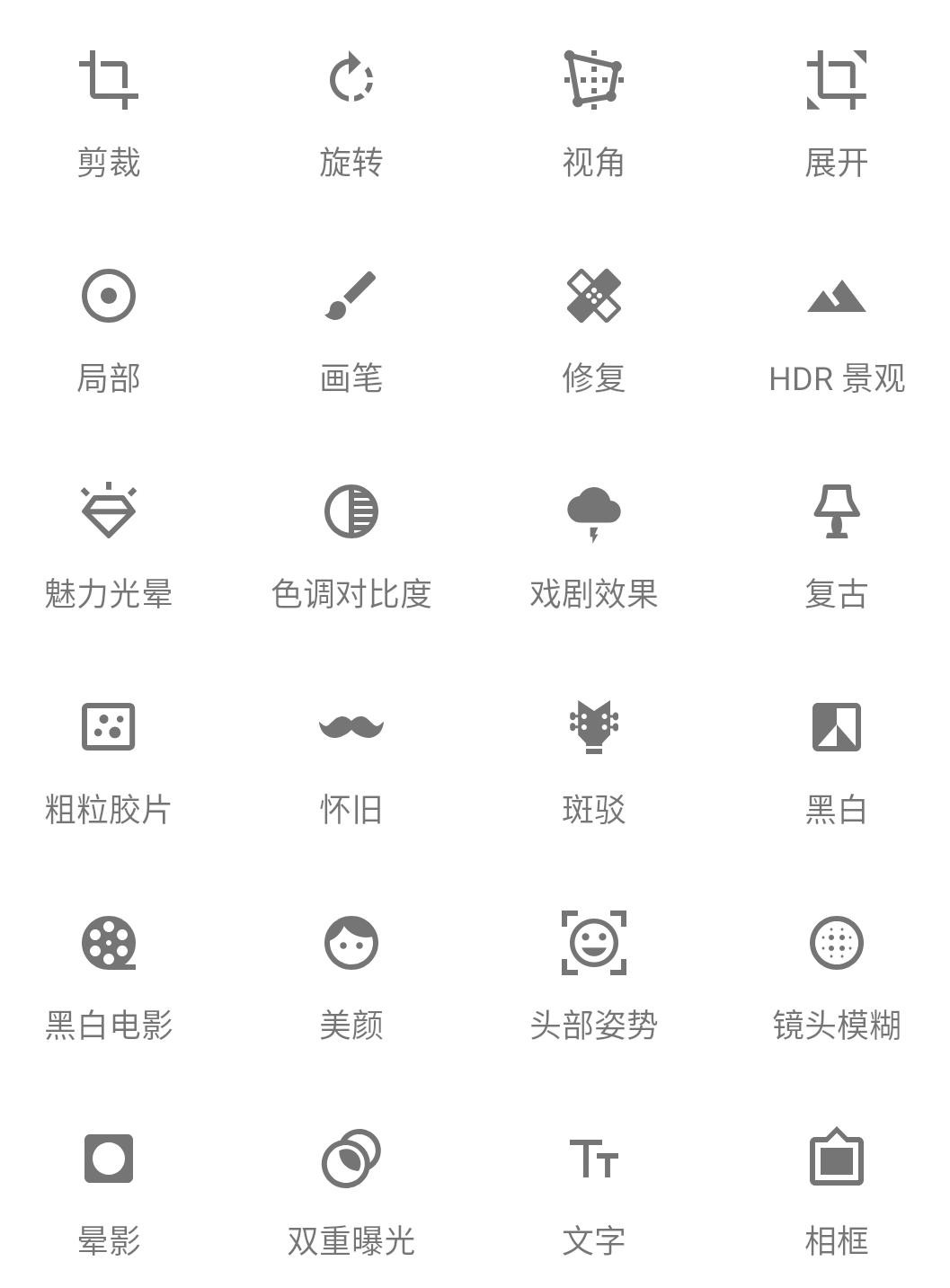950x1288 pixels.
Task: Open the 黑白 black and white tool
Action: coord(836,728)
